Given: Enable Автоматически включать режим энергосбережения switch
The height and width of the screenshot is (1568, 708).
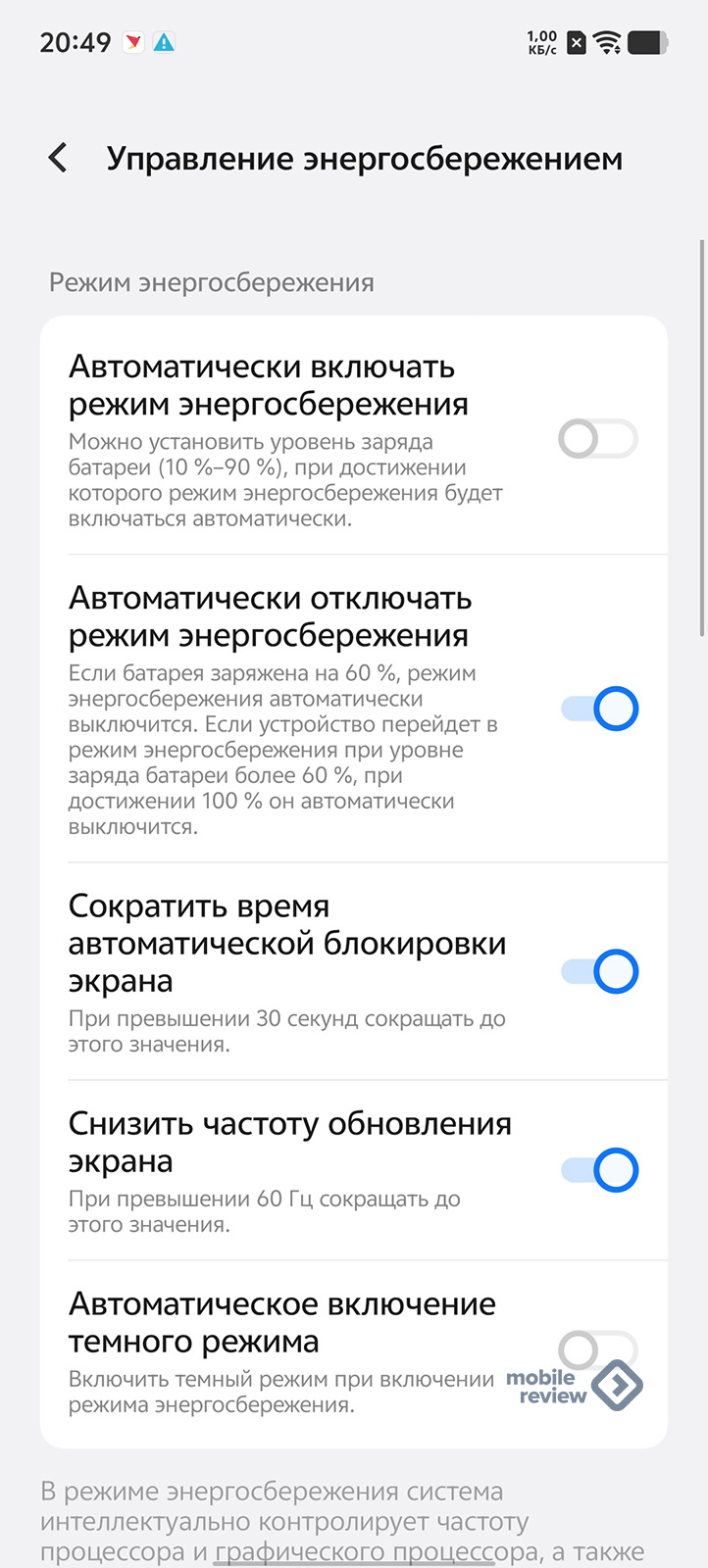Looking at the screenshot, I should 598,439.
